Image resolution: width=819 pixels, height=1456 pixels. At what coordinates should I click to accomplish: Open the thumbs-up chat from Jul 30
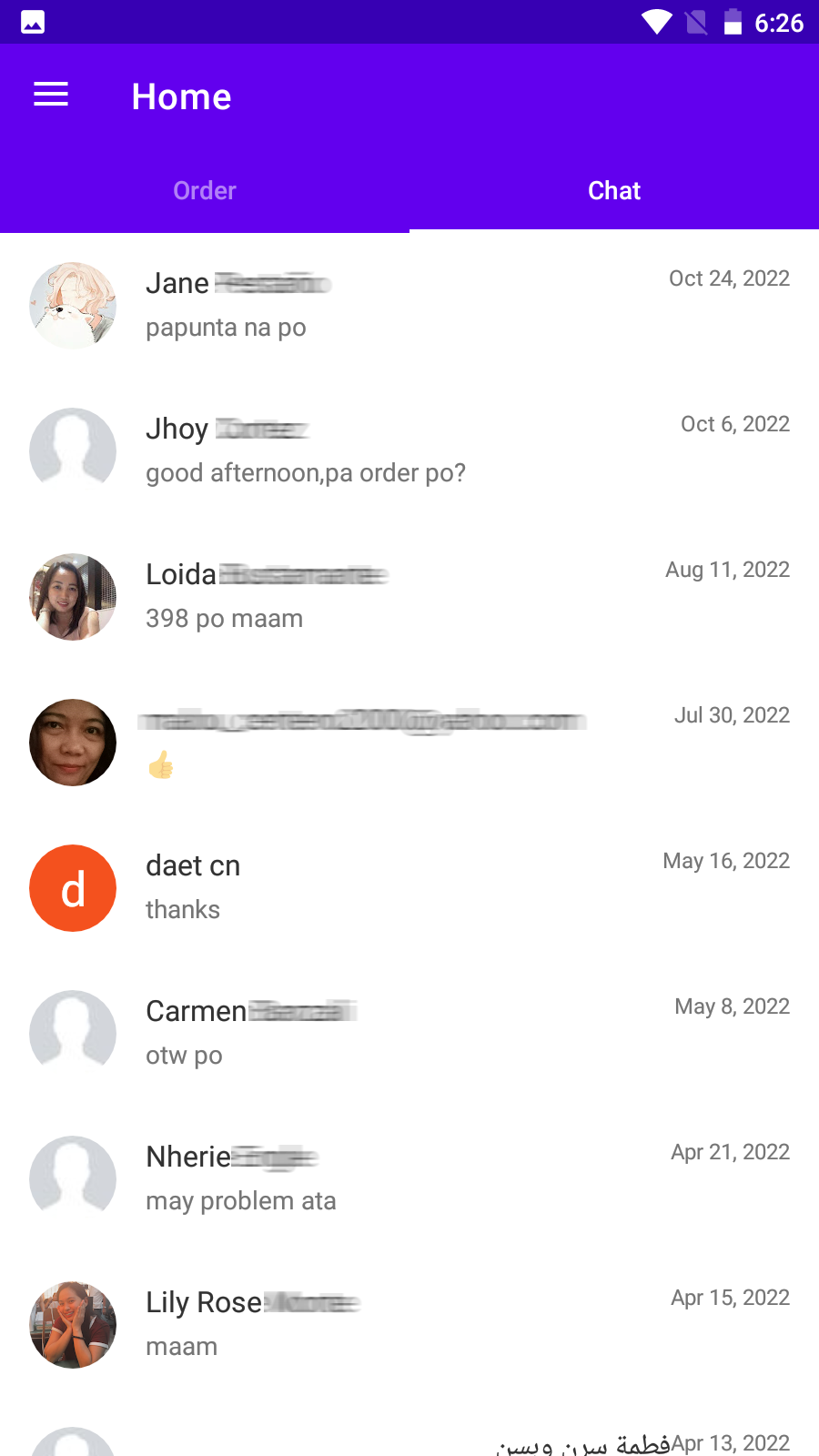click(x=409, y=743)
